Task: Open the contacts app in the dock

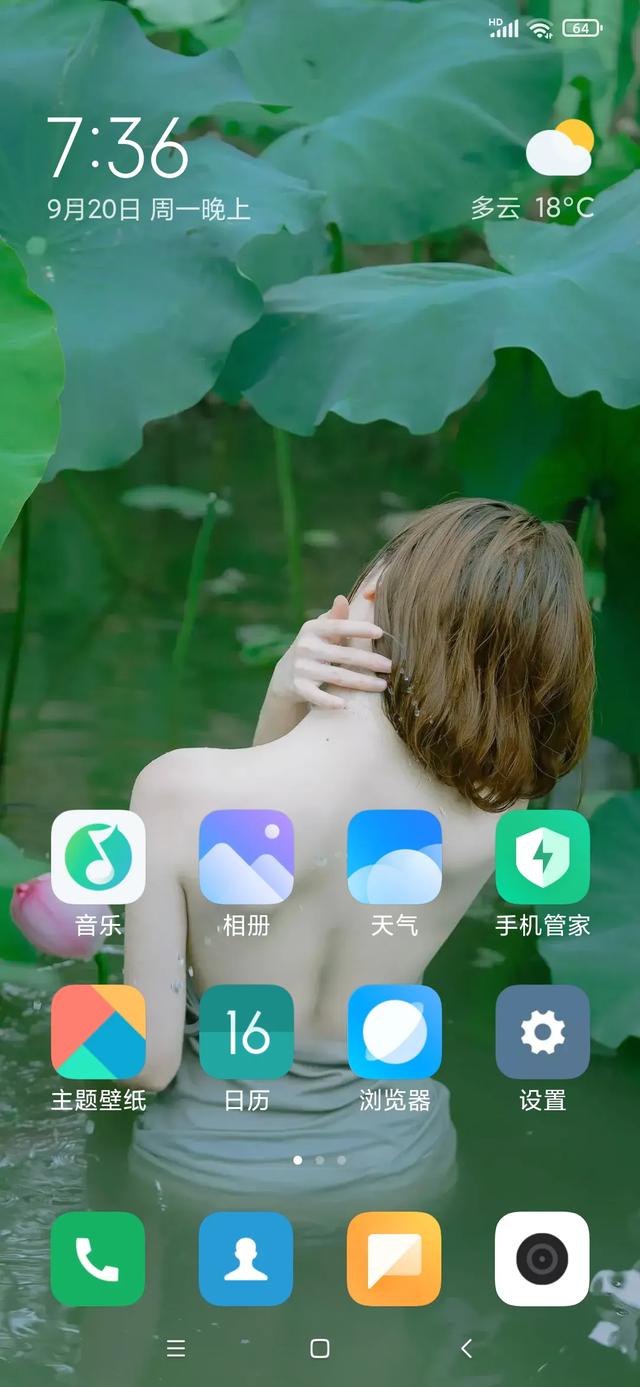Action: coord(246,1258)
